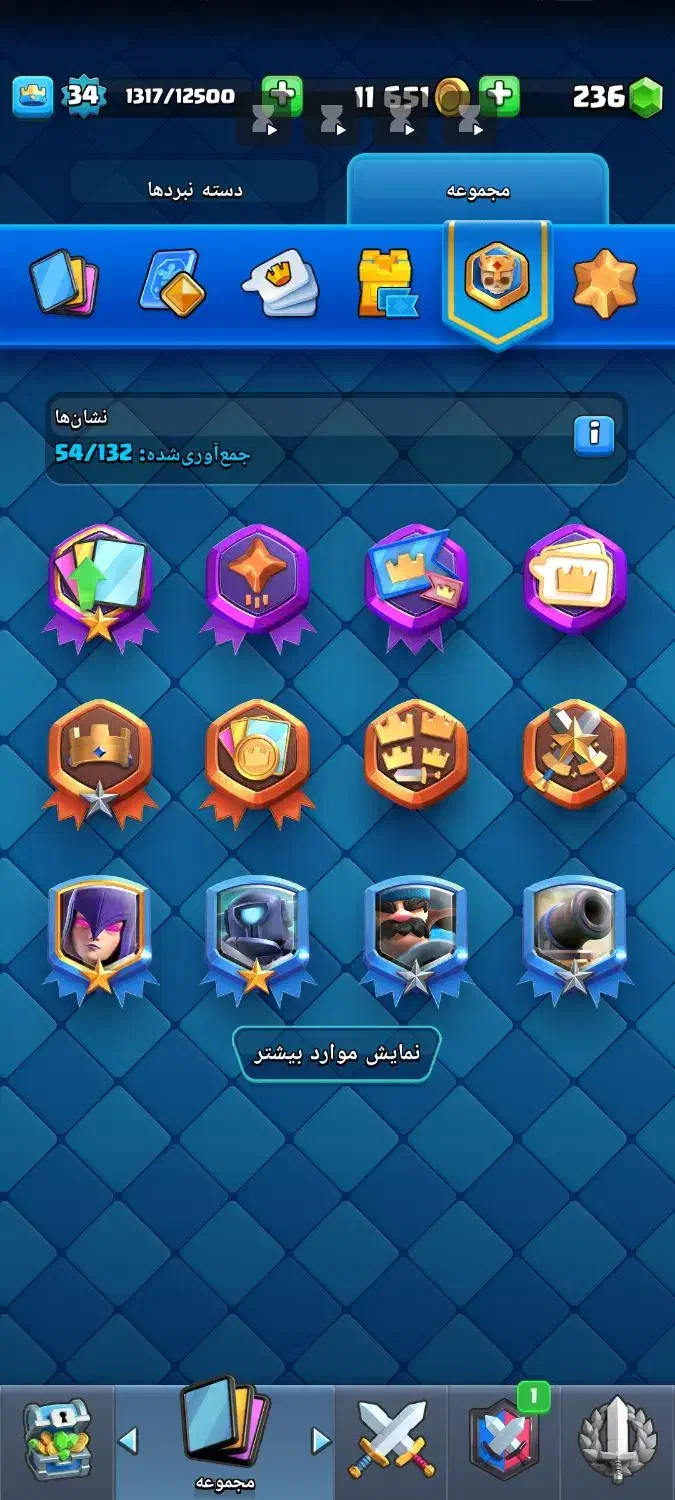Add more gold with the plus button

[x=499, y=95]
